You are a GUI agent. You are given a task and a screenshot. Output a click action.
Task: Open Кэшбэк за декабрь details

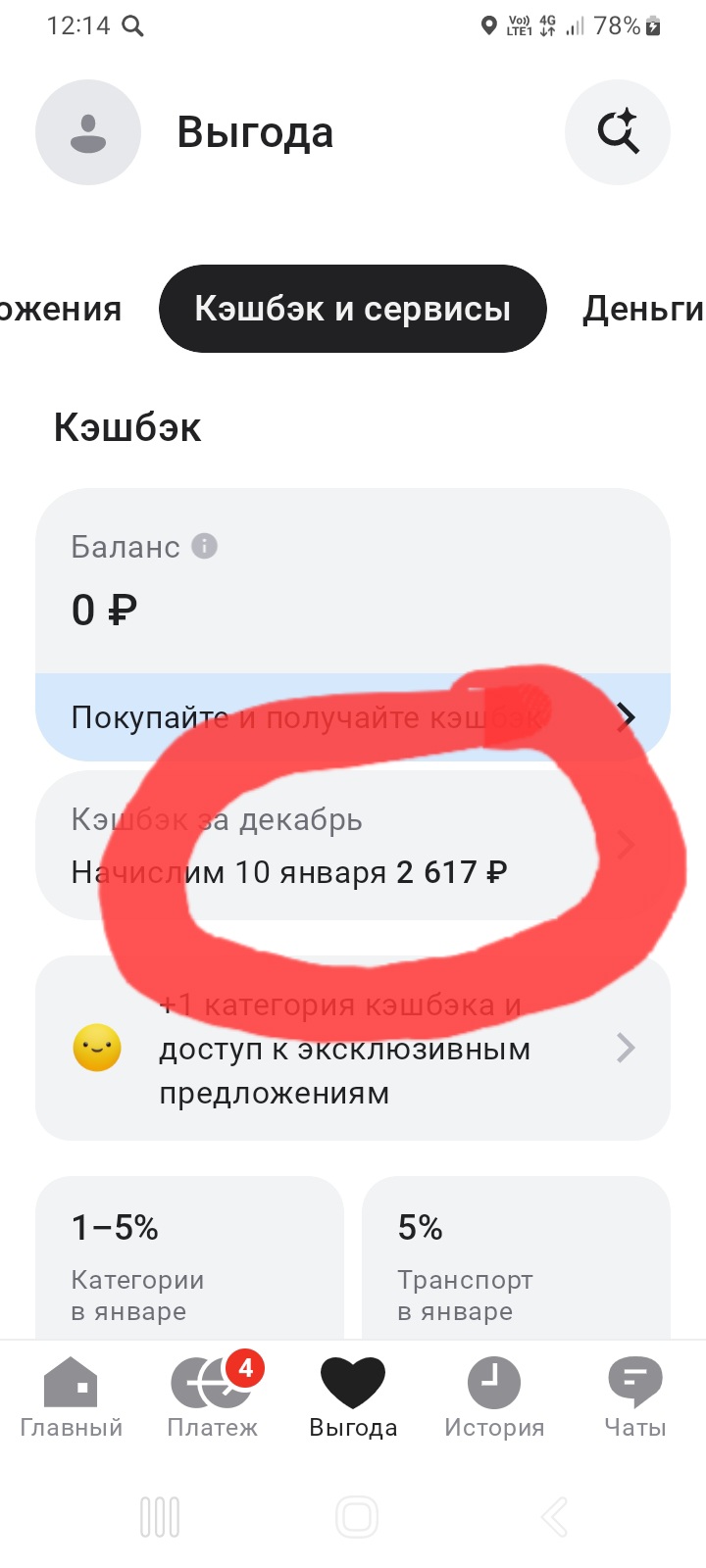[x=353, y=846]
